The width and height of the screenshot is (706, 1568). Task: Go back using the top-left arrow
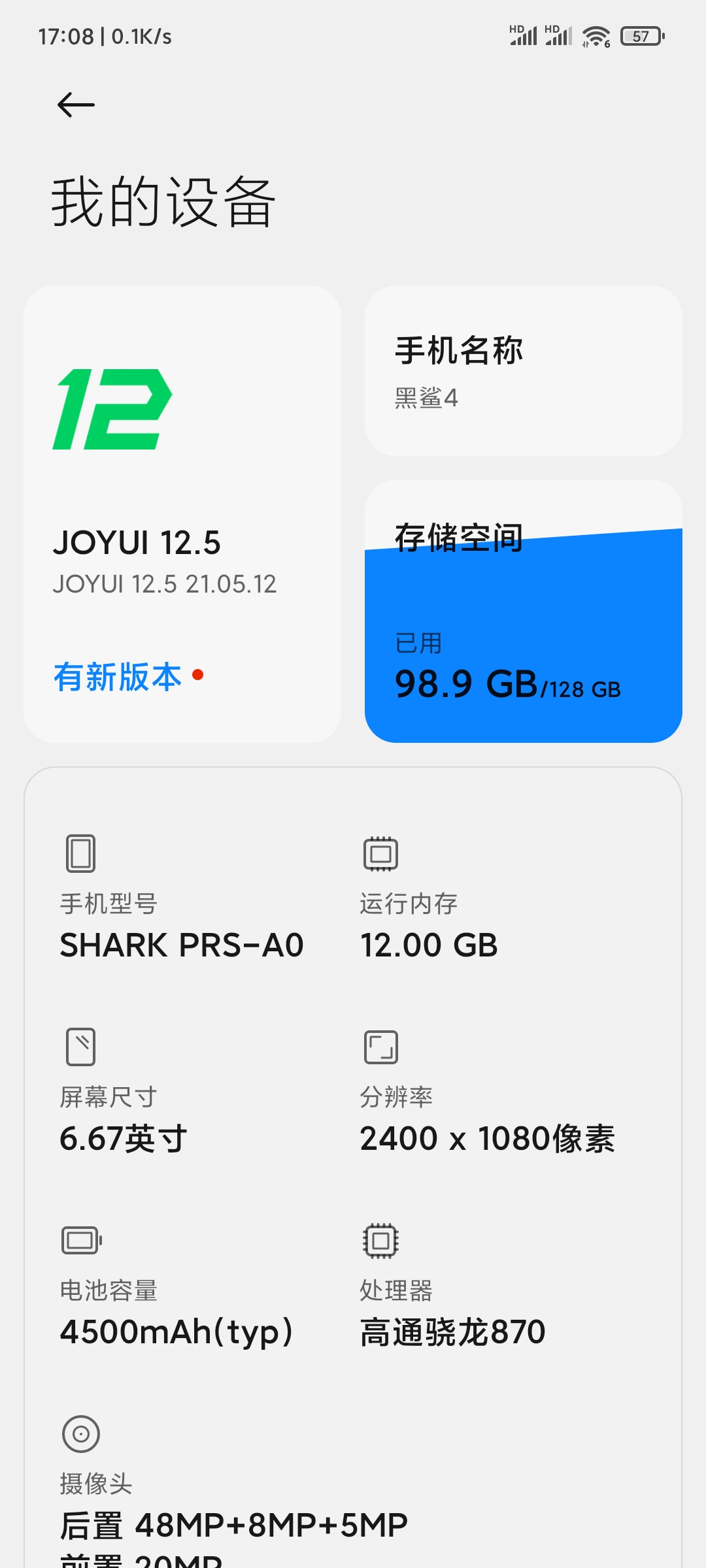76,105
